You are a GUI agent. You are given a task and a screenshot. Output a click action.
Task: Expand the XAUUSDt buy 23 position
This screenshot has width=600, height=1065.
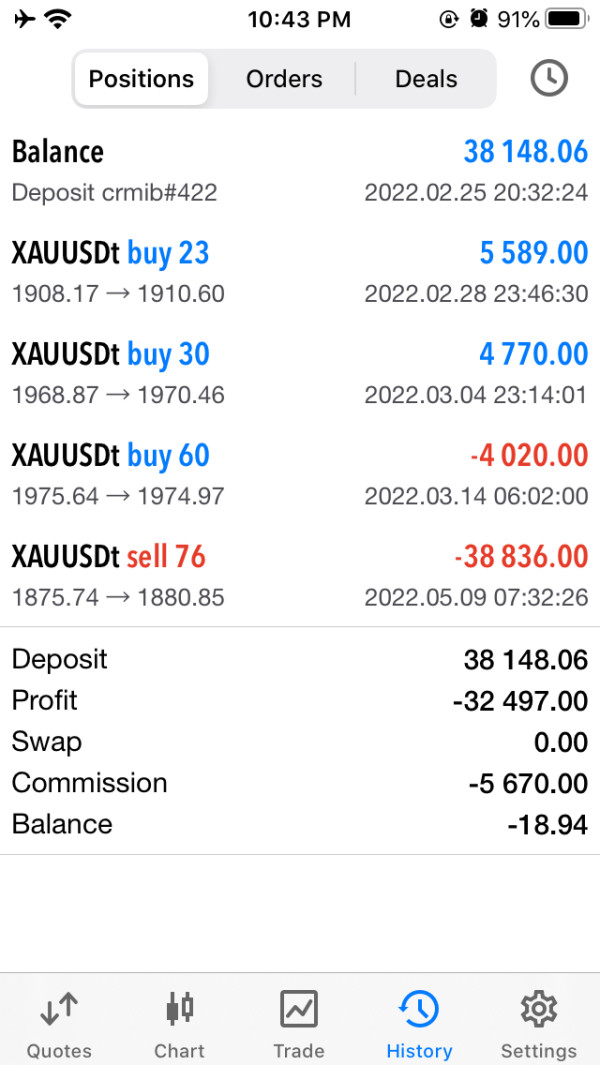tap(300, 271)
